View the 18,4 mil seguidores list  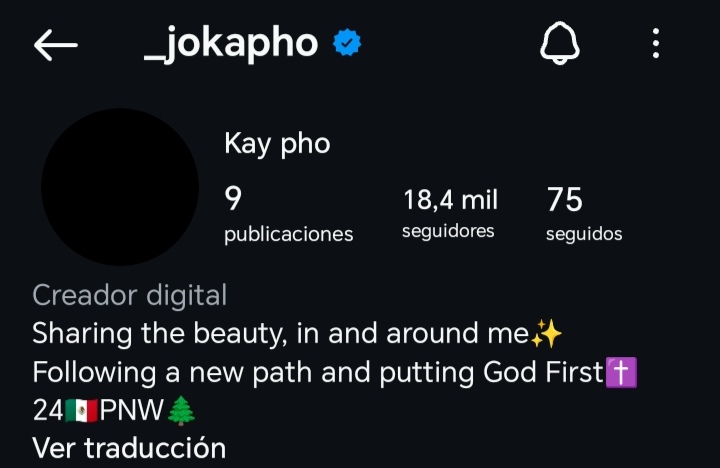click(x=449, y=214)
